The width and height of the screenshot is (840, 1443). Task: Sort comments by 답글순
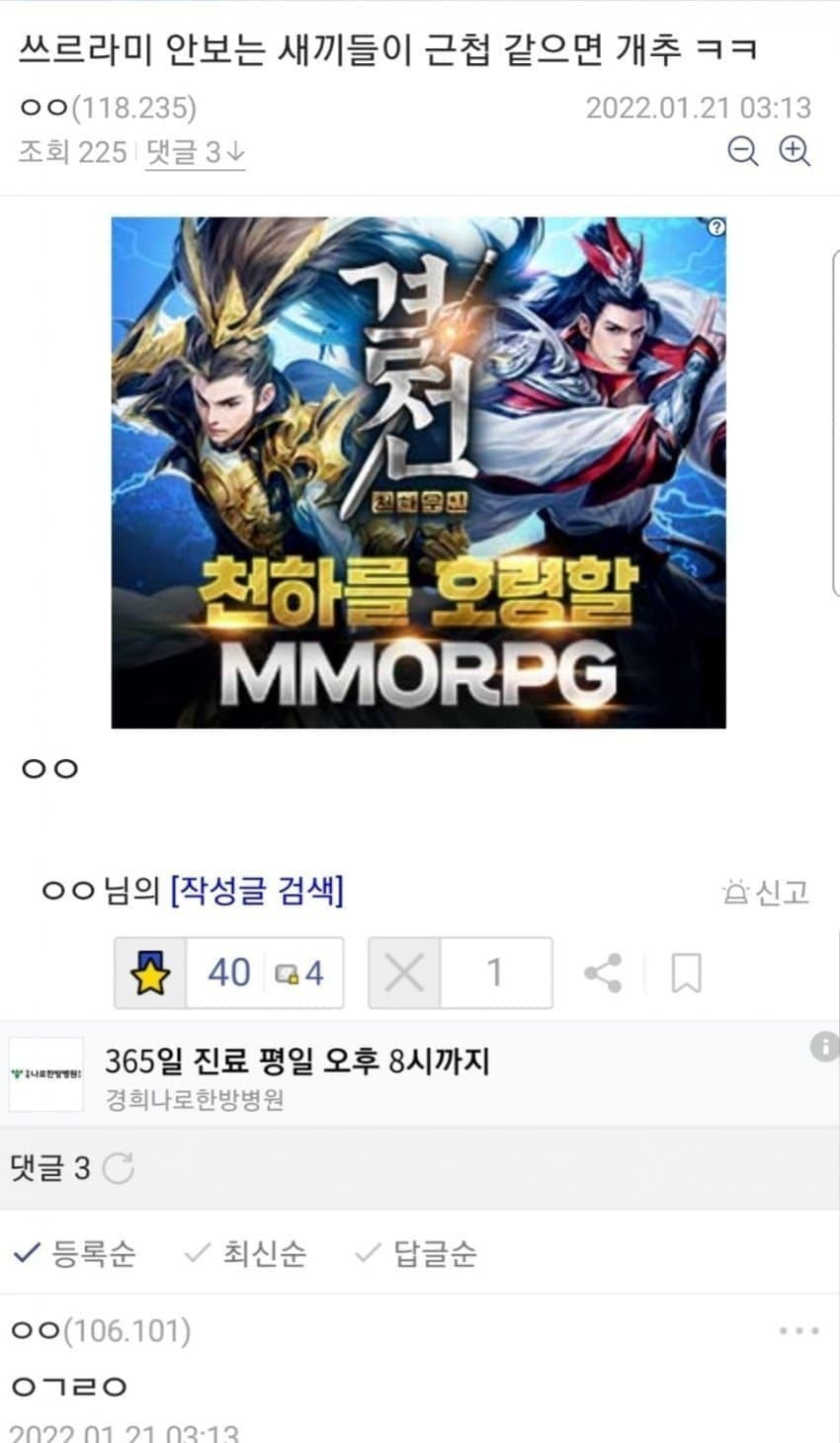coord(416,1253)
